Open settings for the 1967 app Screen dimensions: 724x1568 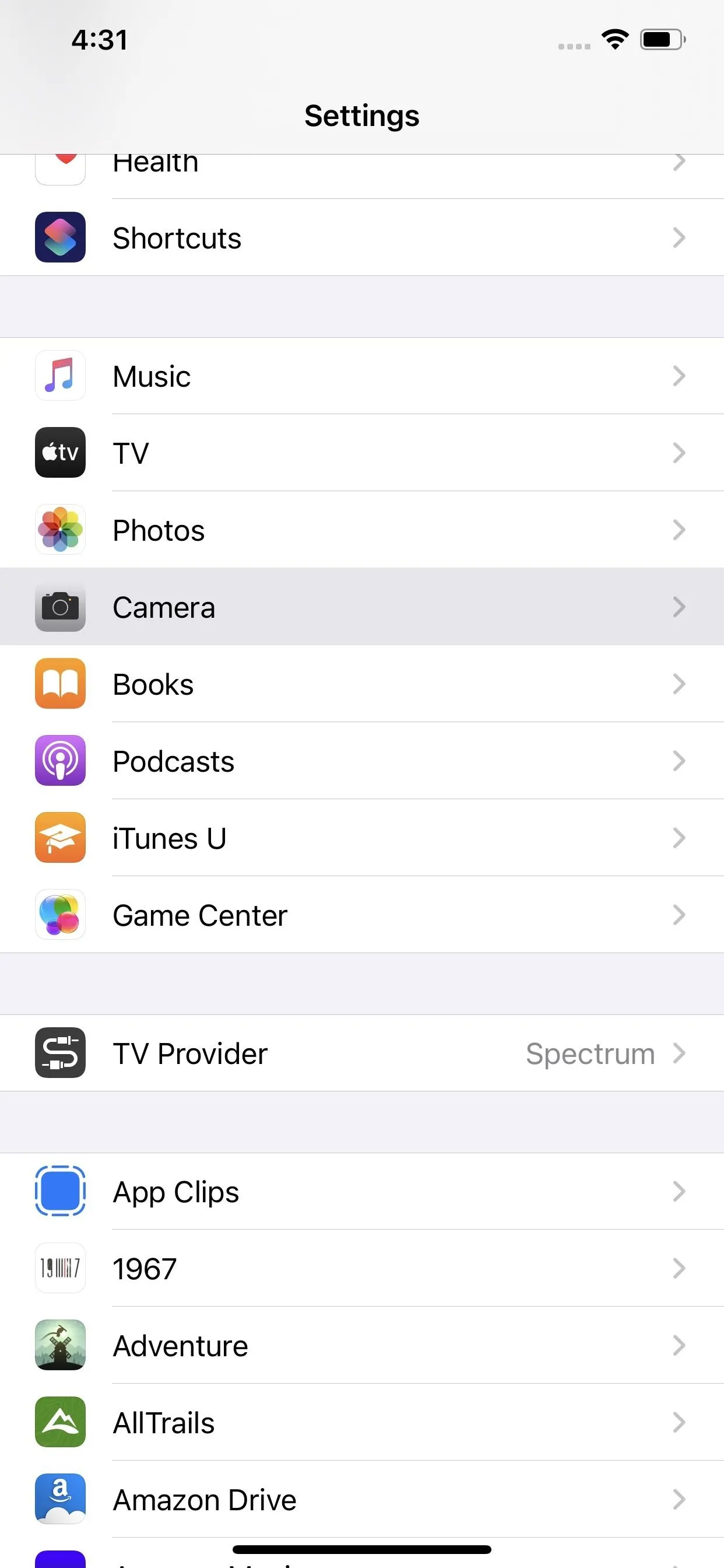362,1268
